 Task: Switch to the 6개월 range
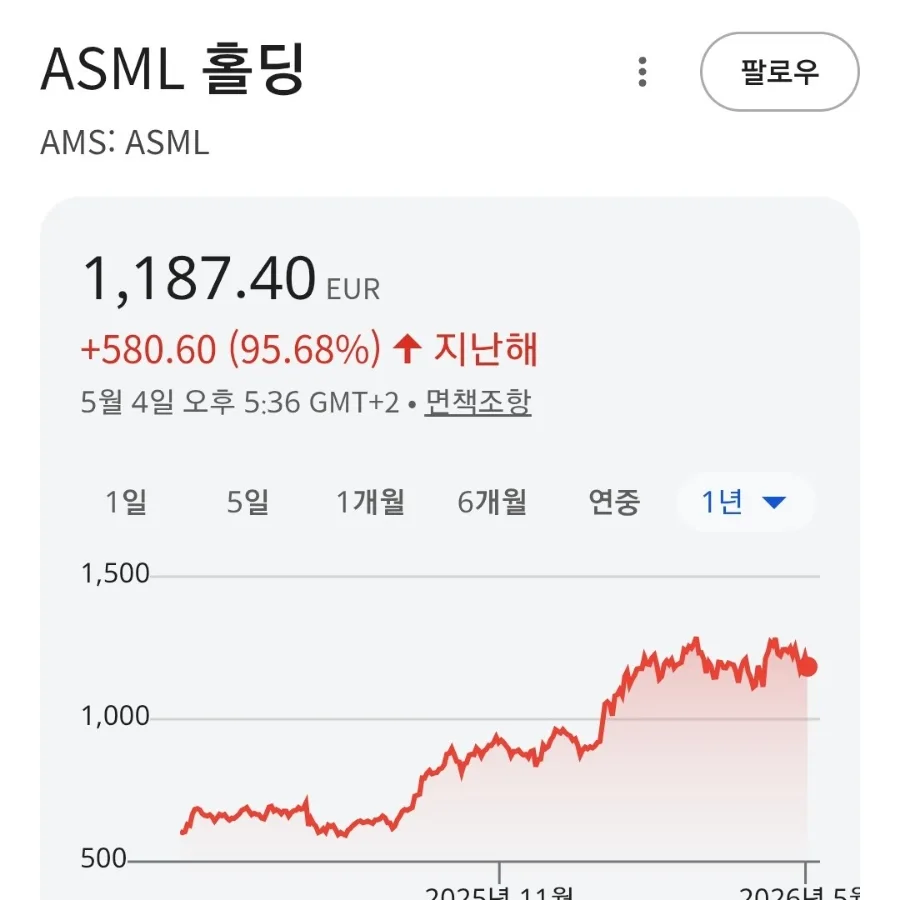tap(492, 502)
